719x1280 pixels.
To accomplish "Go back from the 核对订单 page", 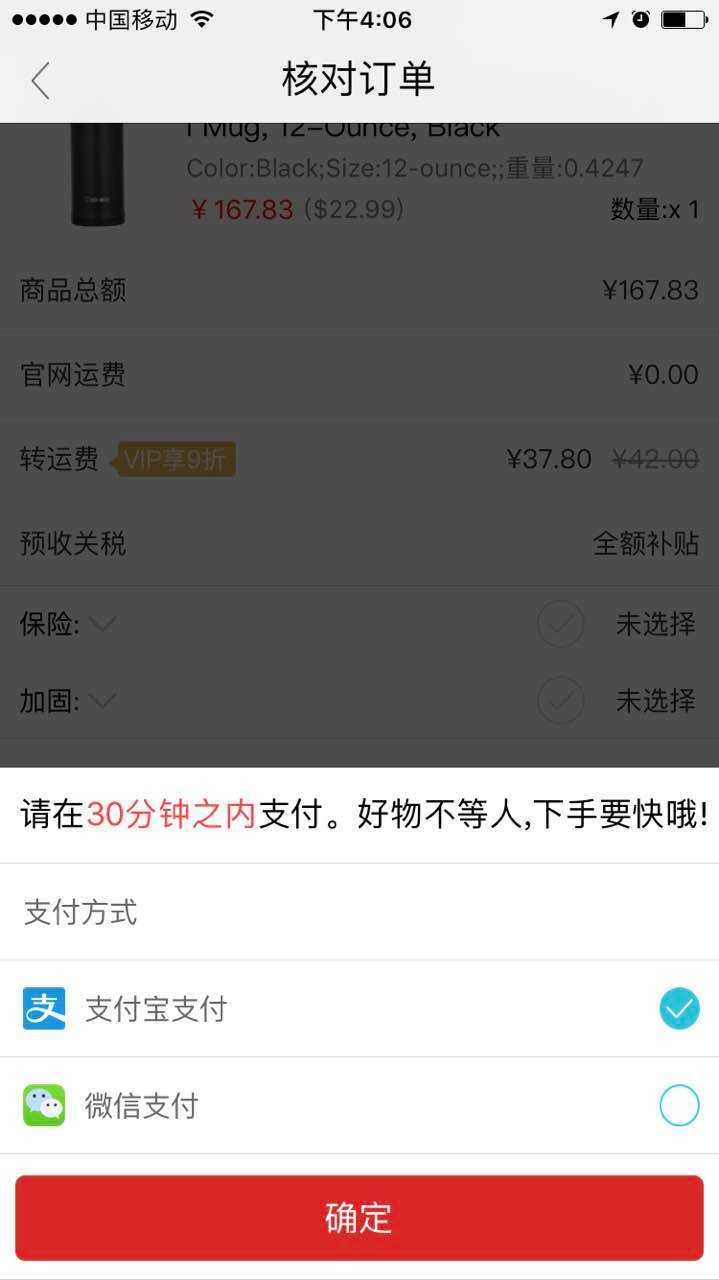I will (x=41, y=81).
